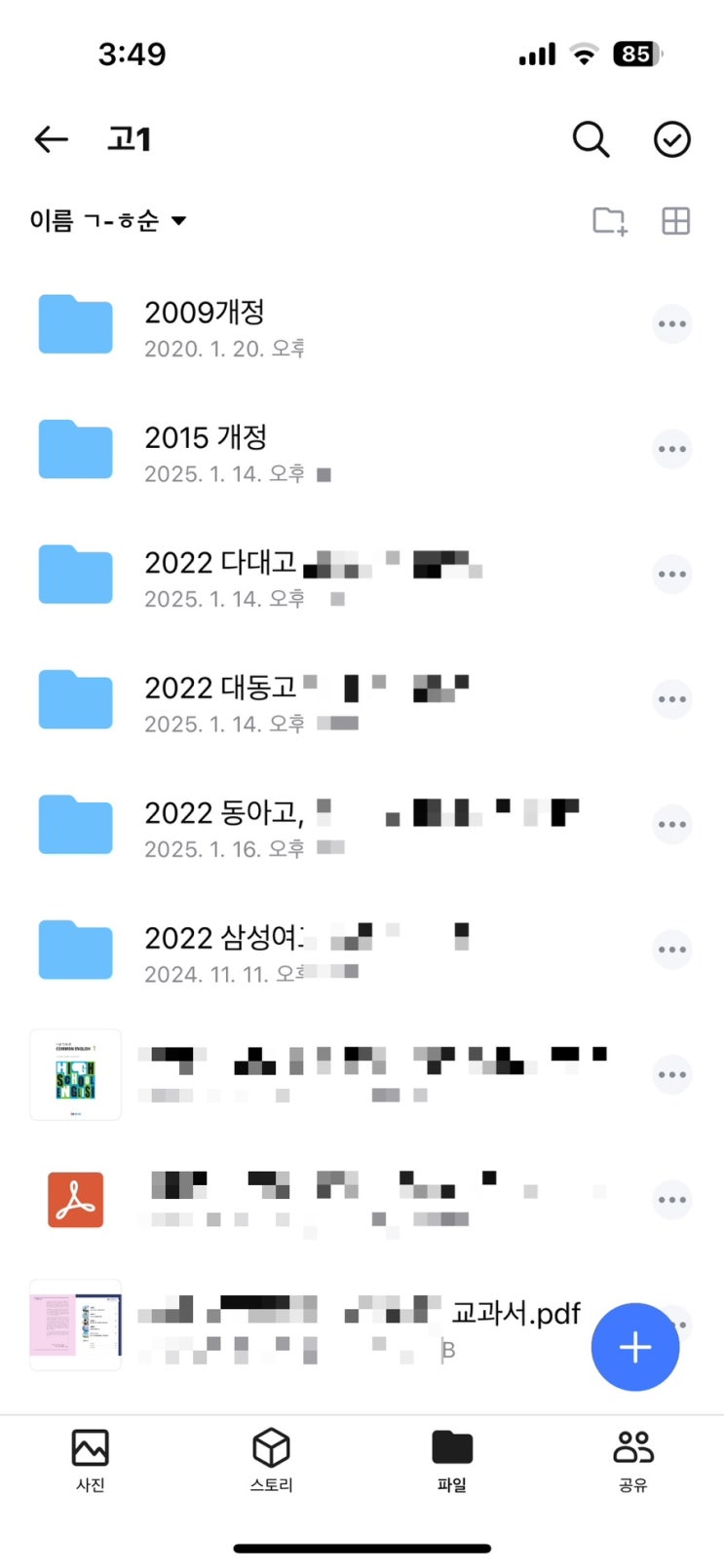Tap the blue plus add button
The height and width of the screenshot is (1568, 724).
click(634, 1347)
